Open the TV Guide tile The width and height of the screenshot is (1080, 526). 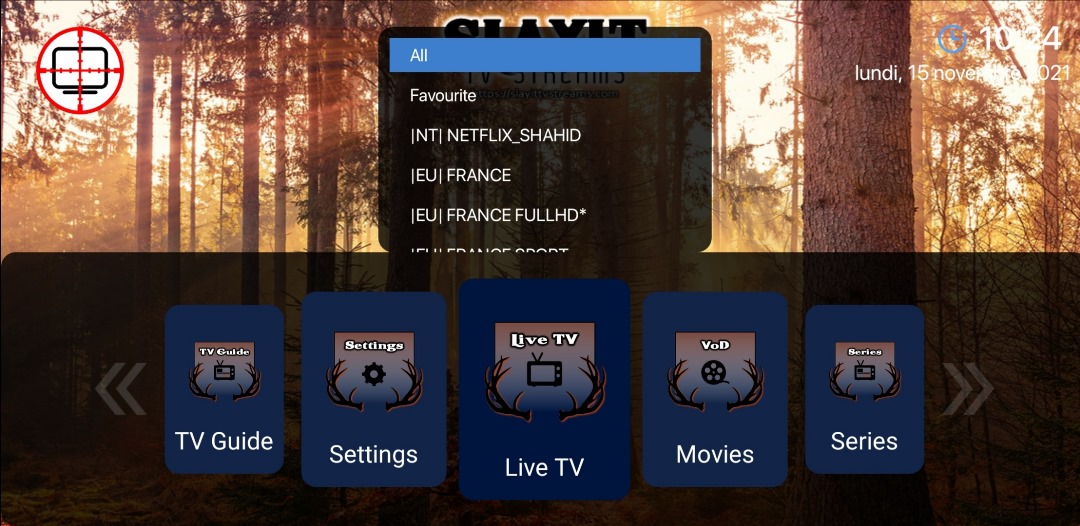pos(224,389)
